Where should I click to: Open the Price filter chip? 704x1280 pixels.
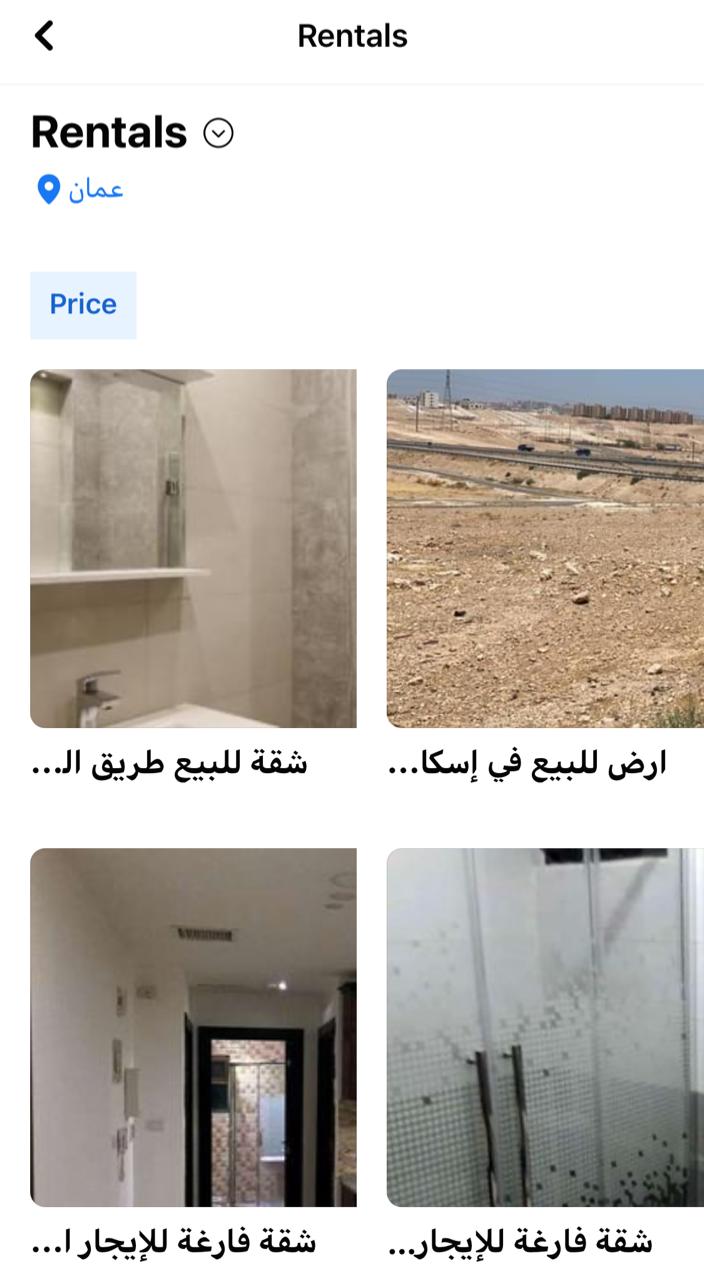83,305
